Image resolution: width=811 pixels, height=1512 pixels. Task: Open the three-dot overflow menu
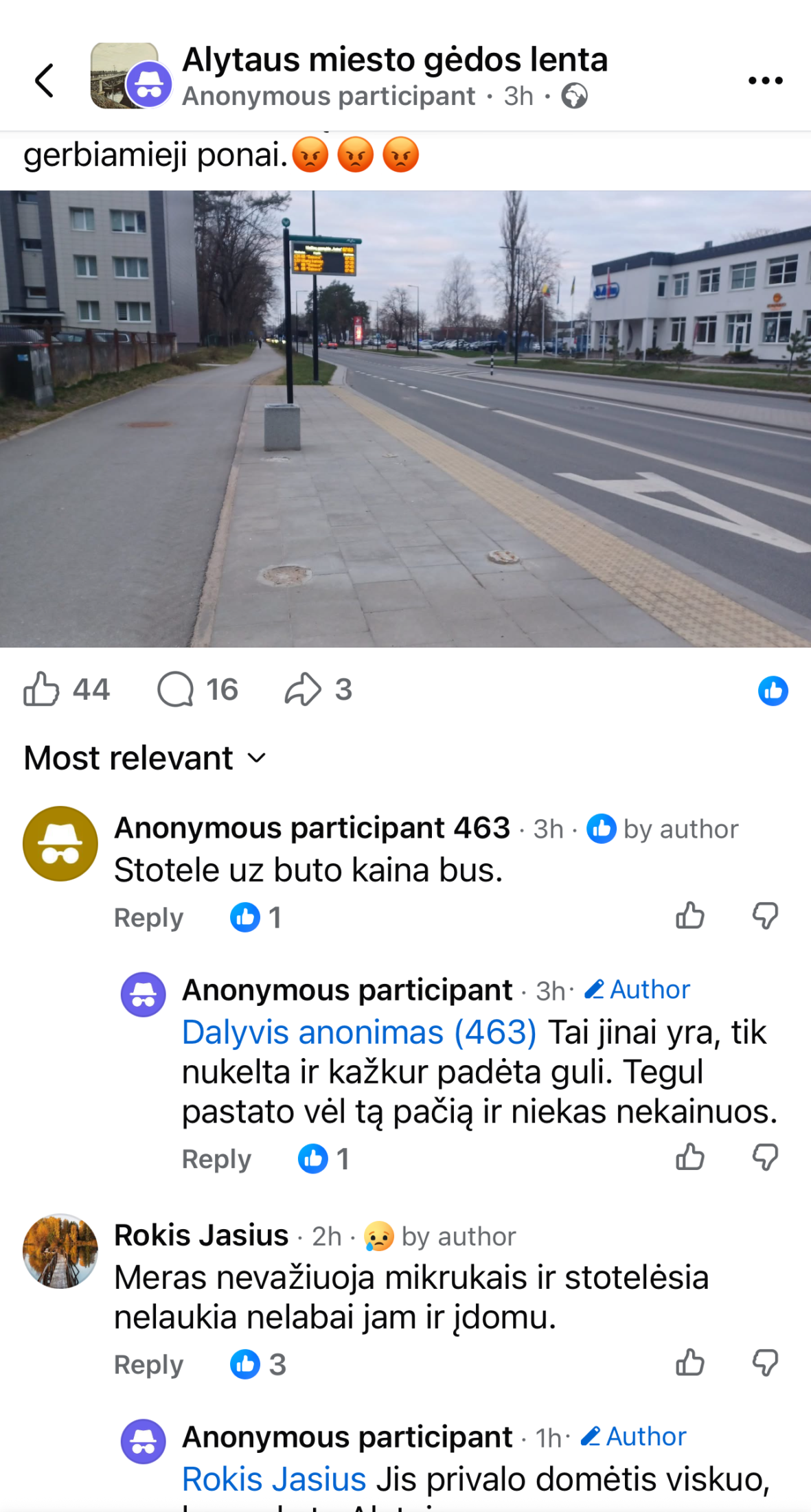[x=765, y=80]
